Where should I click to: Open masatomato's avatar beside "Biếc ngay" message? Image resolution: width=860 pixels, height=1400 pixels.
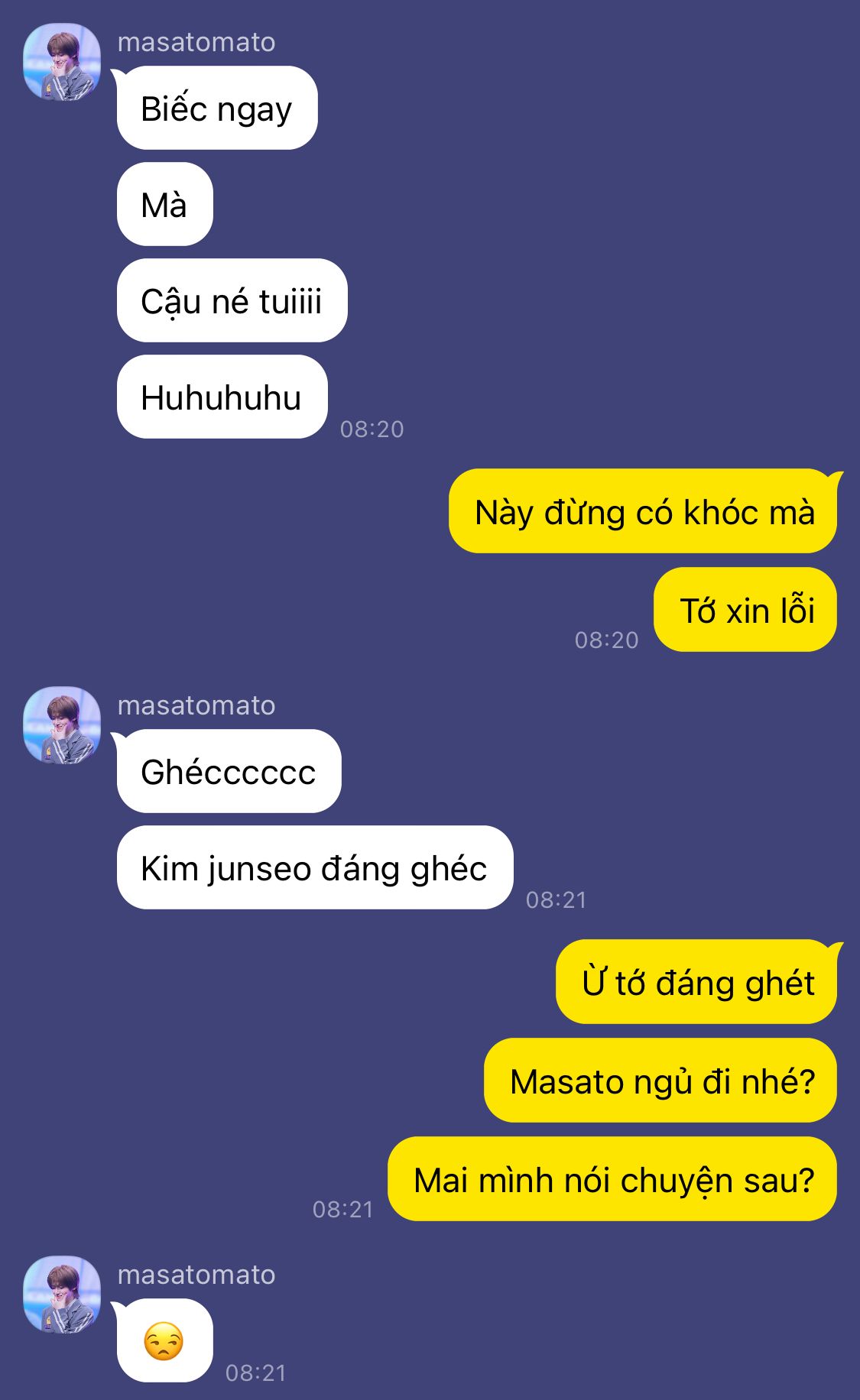[62, 62]
